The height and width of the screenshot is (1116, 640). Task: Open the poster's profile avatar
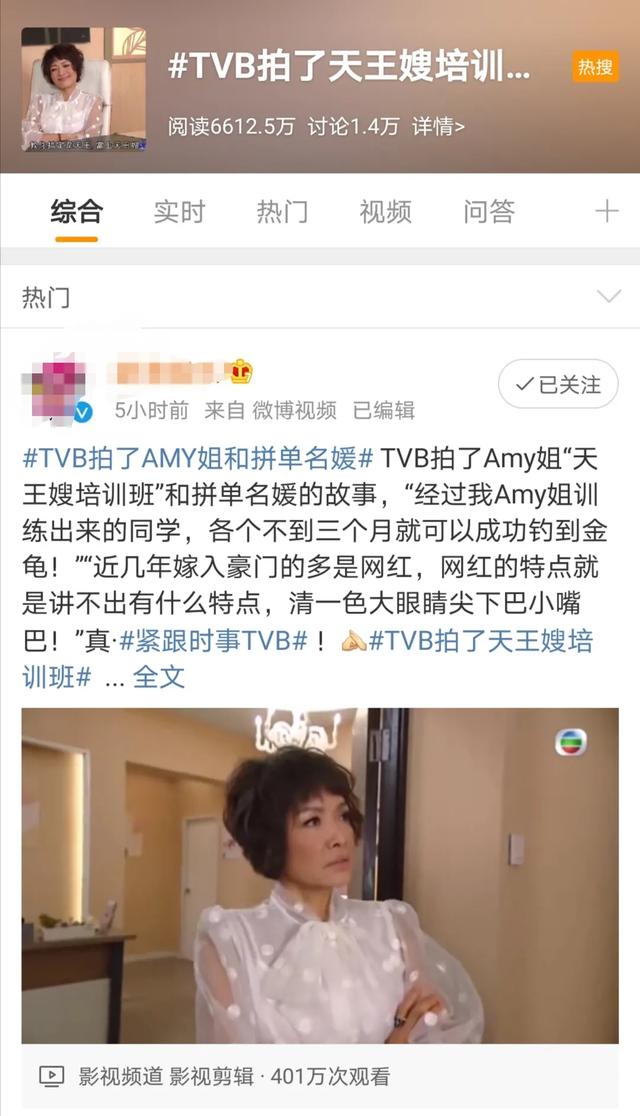tap(57, 387)
